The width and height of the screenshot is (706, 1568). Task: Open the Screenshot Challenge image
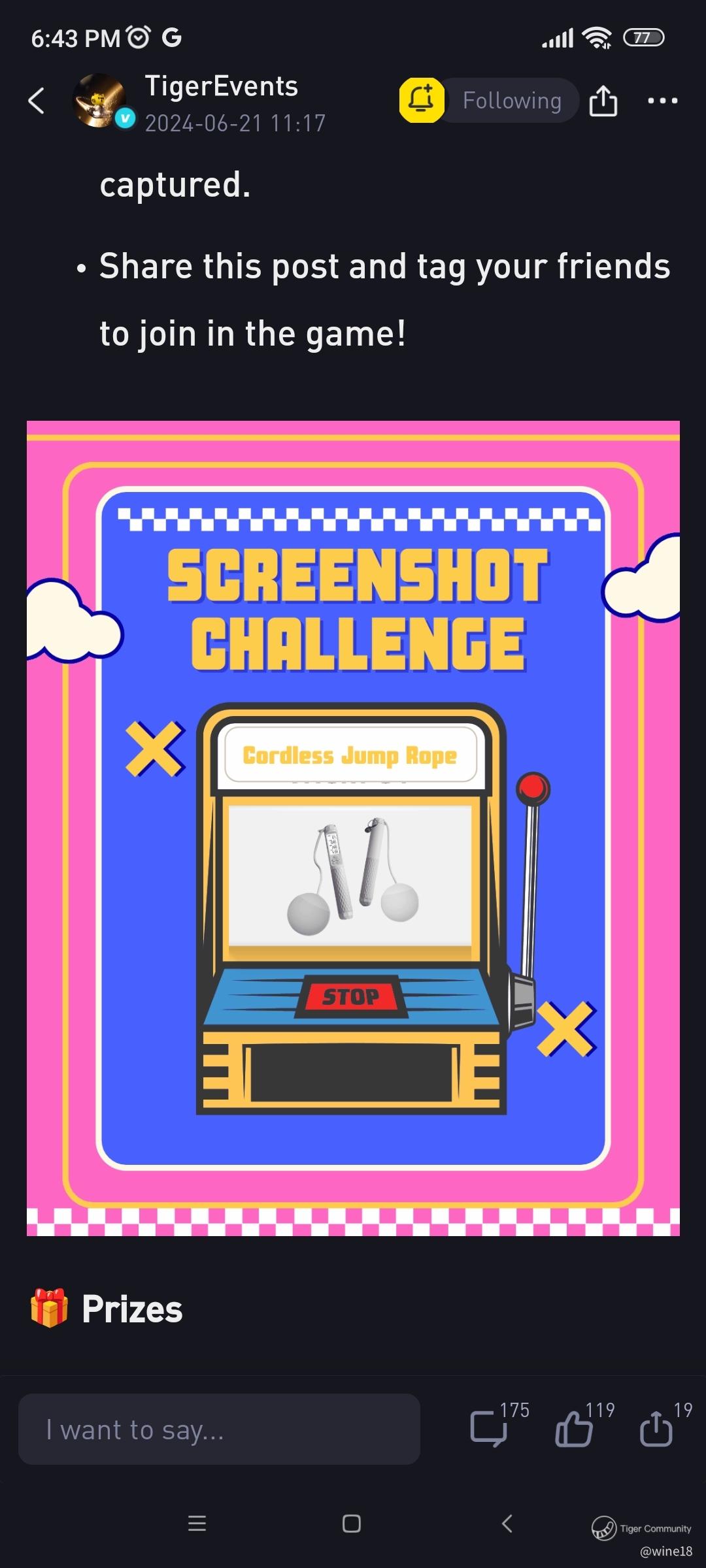pos(353,828)
